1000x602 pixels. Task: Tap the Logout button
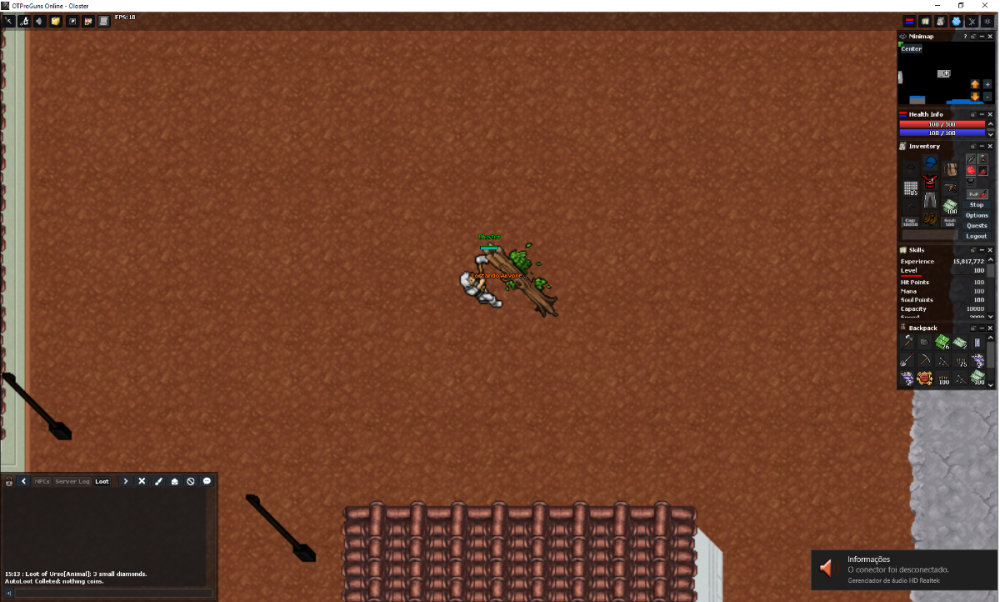click(x=976, y=236)
